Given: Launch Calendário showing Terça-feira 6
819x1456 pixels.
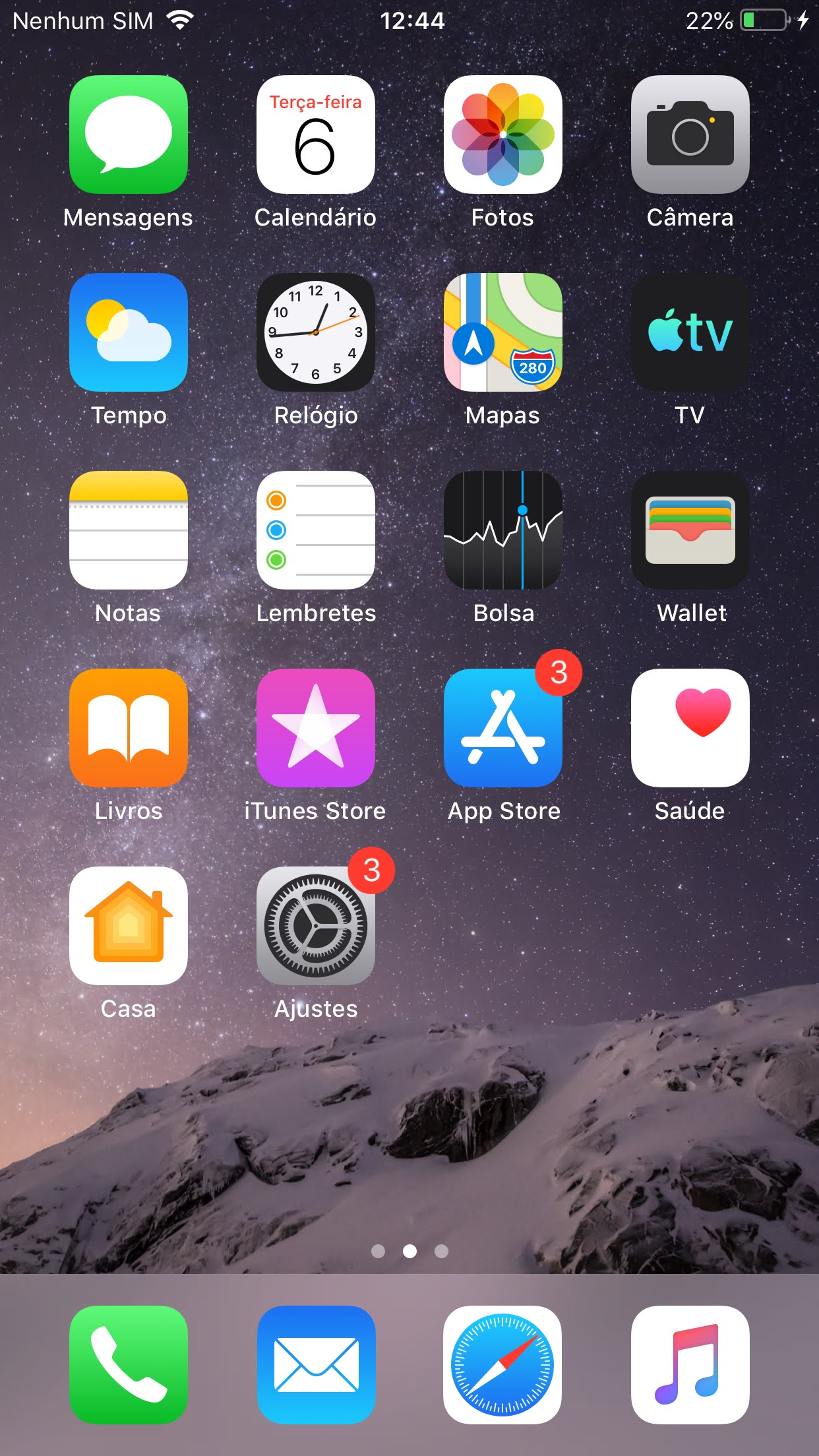Looking at the screenshot, I should coord(316,135).
